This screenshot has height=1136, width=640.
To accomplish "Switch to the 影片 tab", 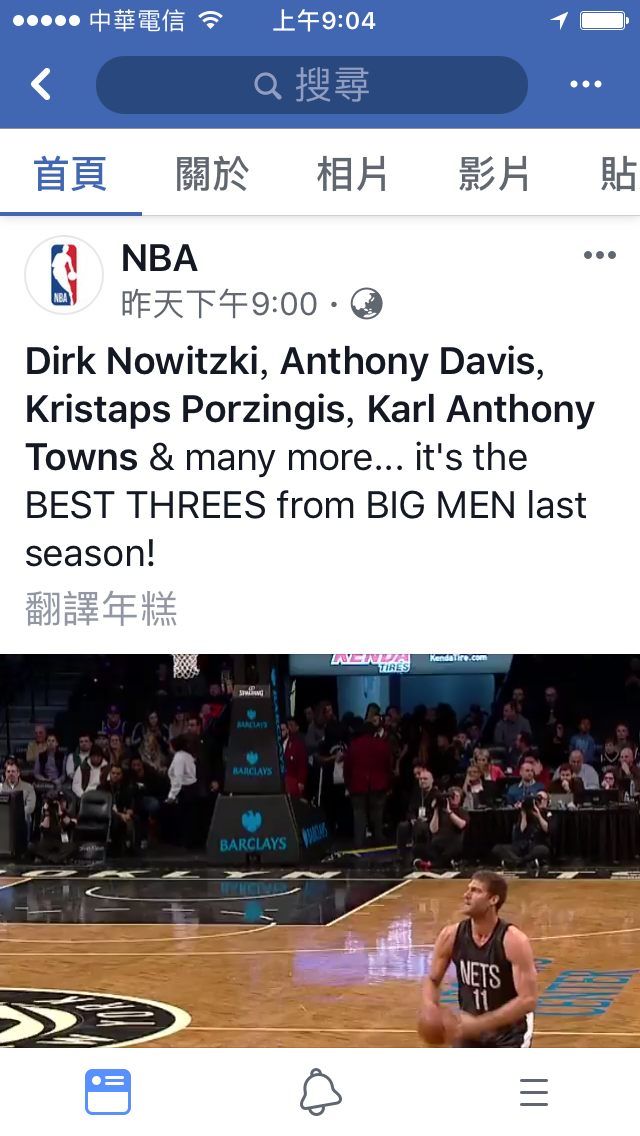I will [x=494, y=174].
